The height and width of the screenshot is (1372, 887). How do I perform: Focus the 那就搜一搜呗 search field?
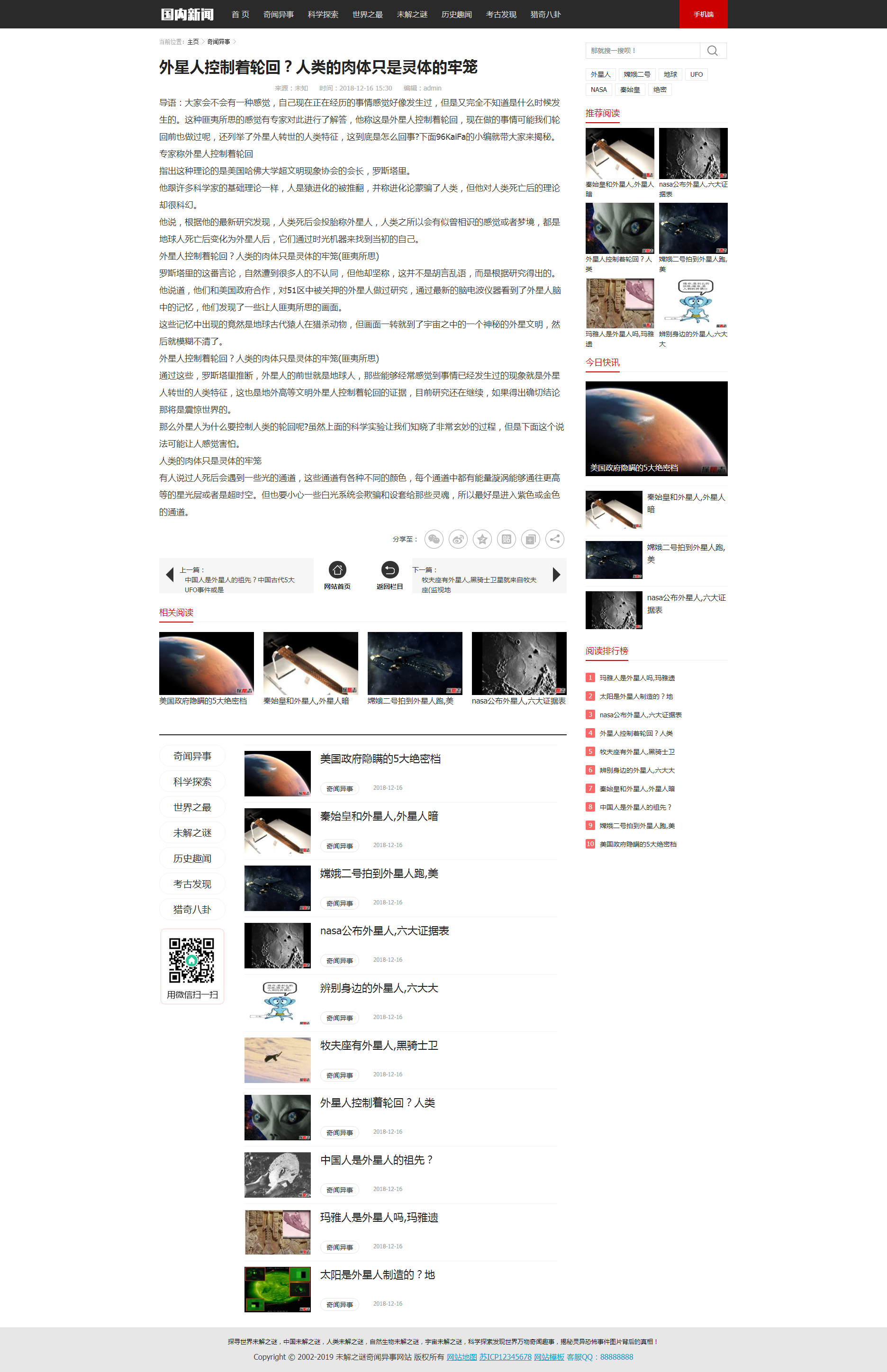point(642,51)
